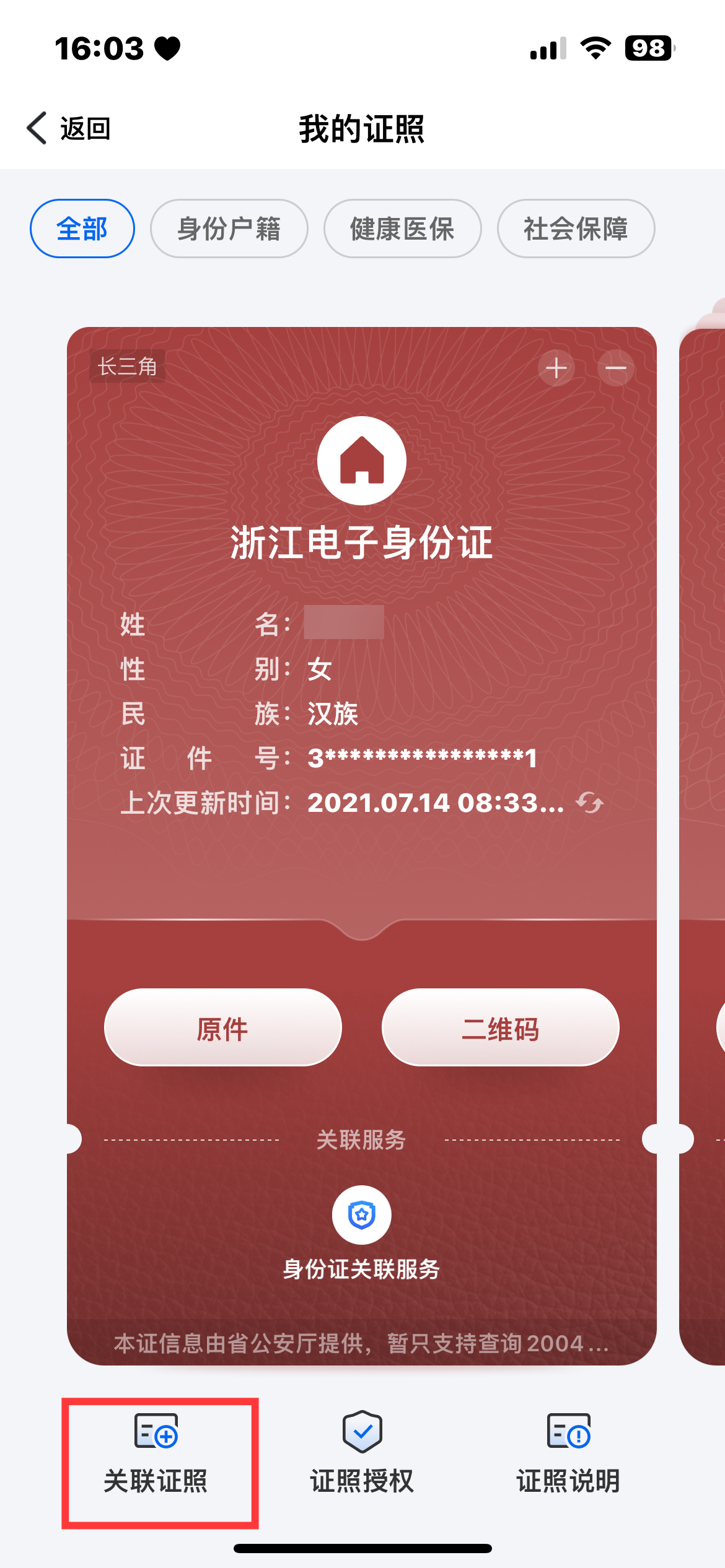
Task: Open 证照说明 license info
Action: 568,1454
